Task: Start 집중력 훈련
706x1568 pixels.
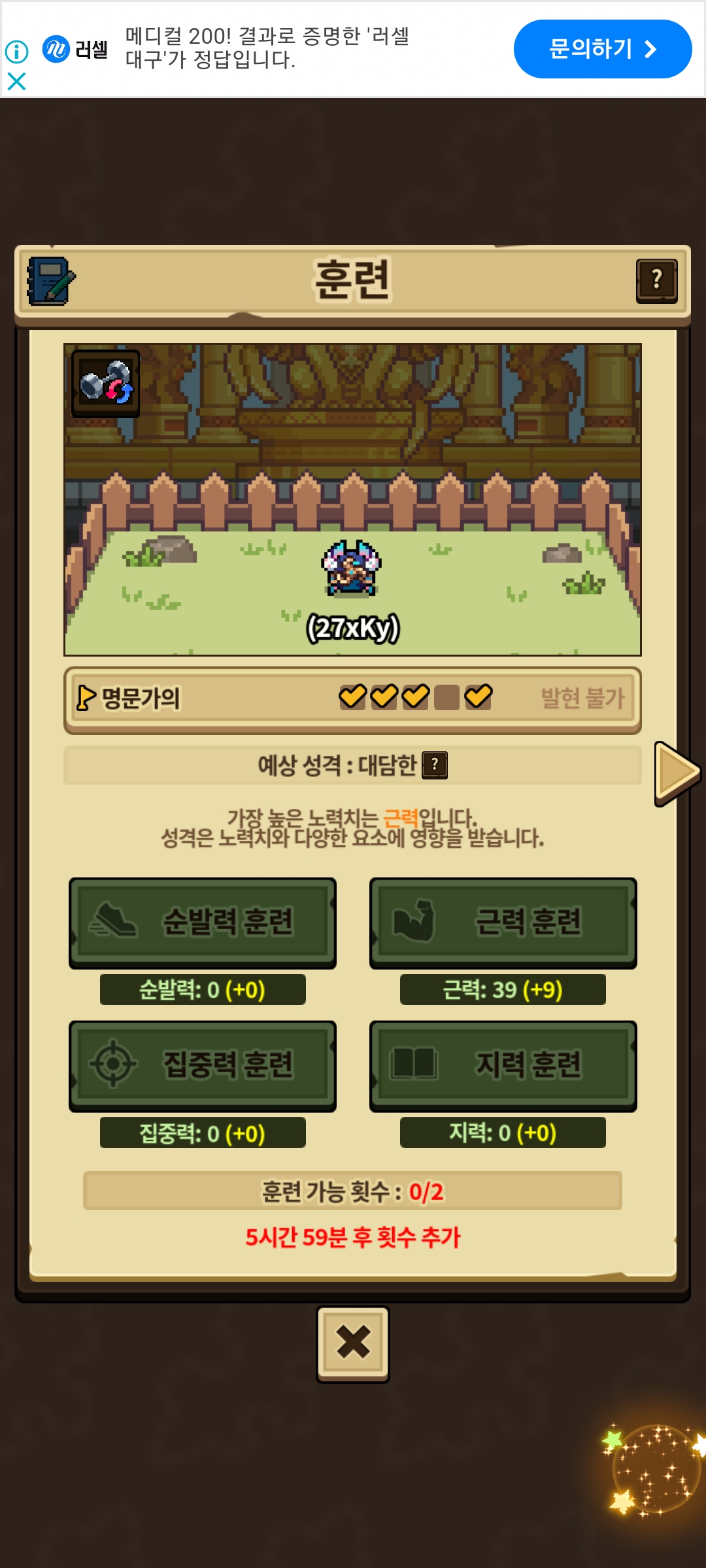Action: click(x=203, y=1066)
